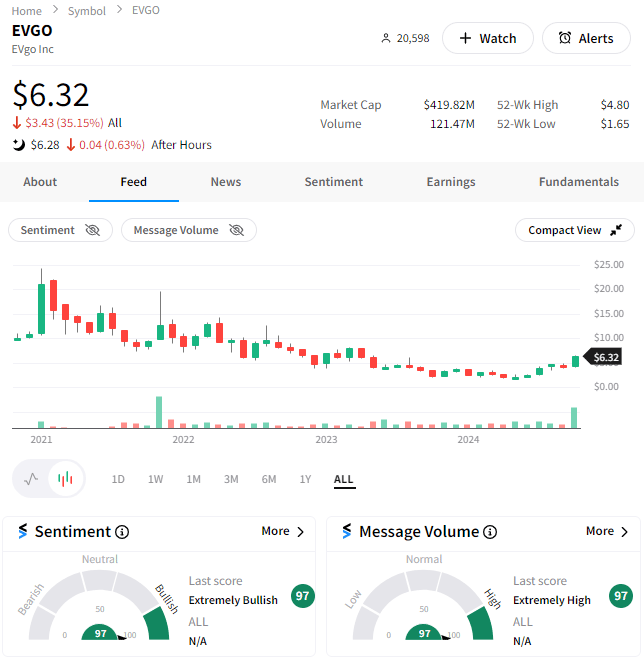Go to the Home breadcrumb

point(26,10)
